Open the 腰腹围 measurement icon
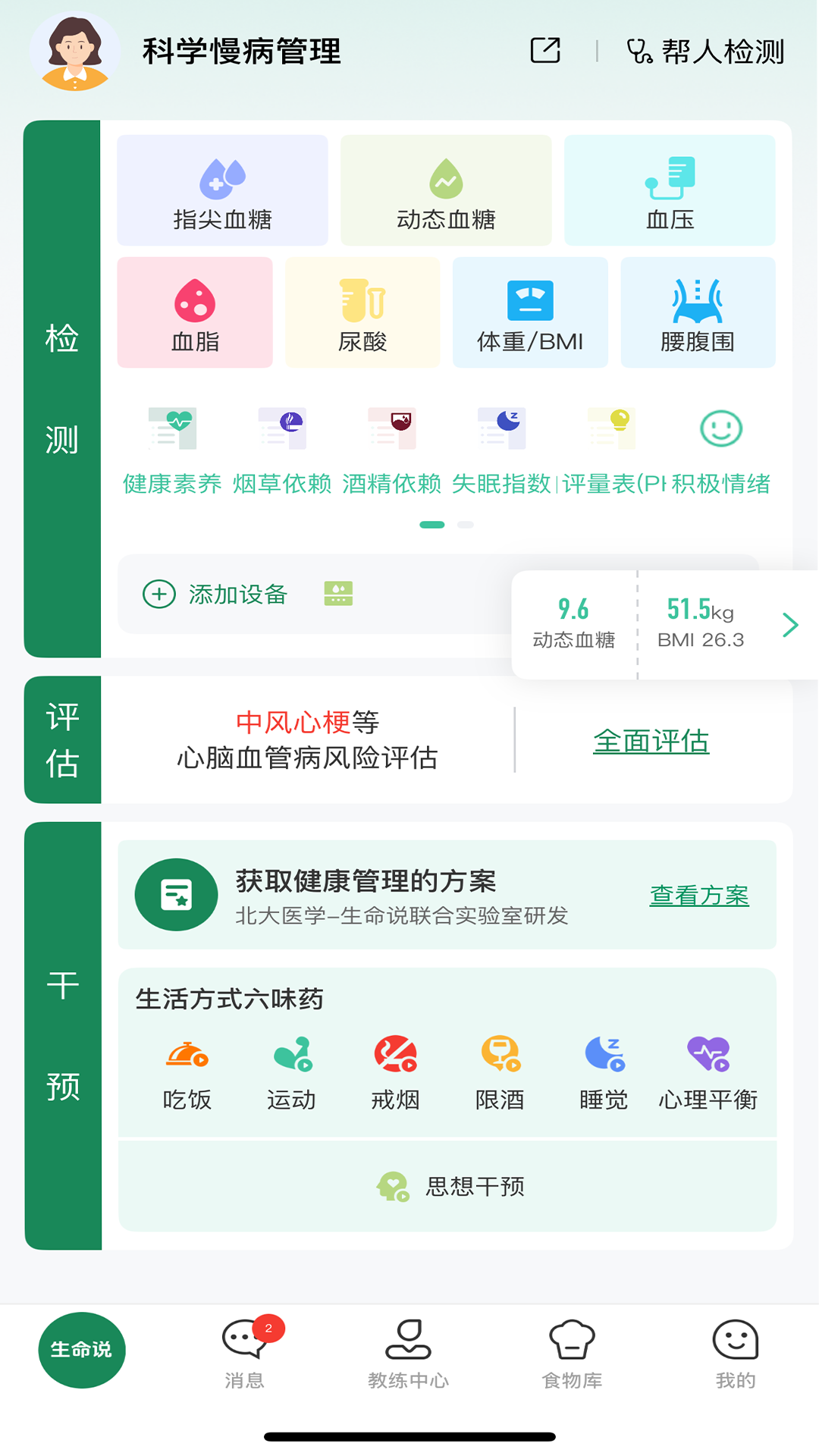The image size is (819, 1456). pos(698,312)
